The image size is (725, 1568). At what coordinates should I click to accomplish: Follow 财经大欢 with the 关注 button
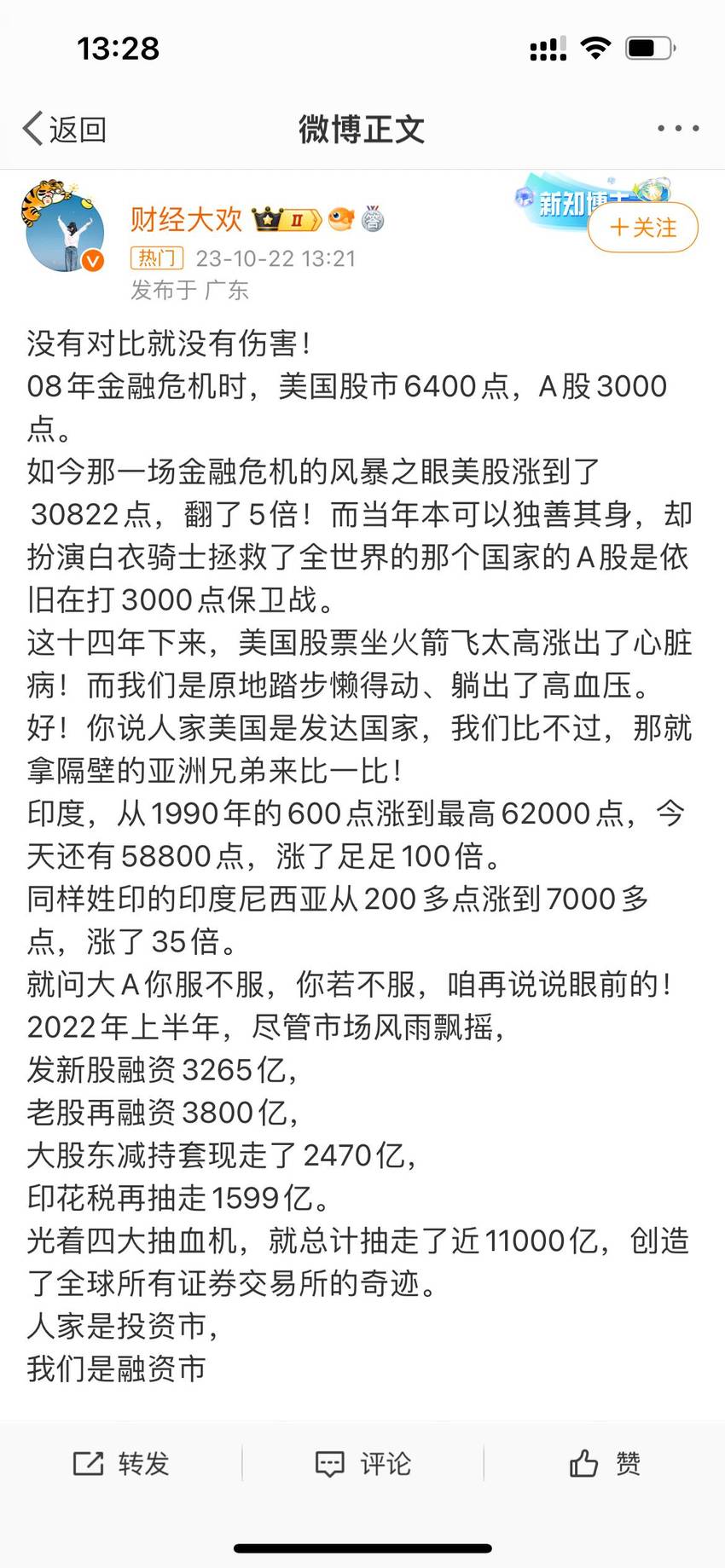(x=643, y=228)
